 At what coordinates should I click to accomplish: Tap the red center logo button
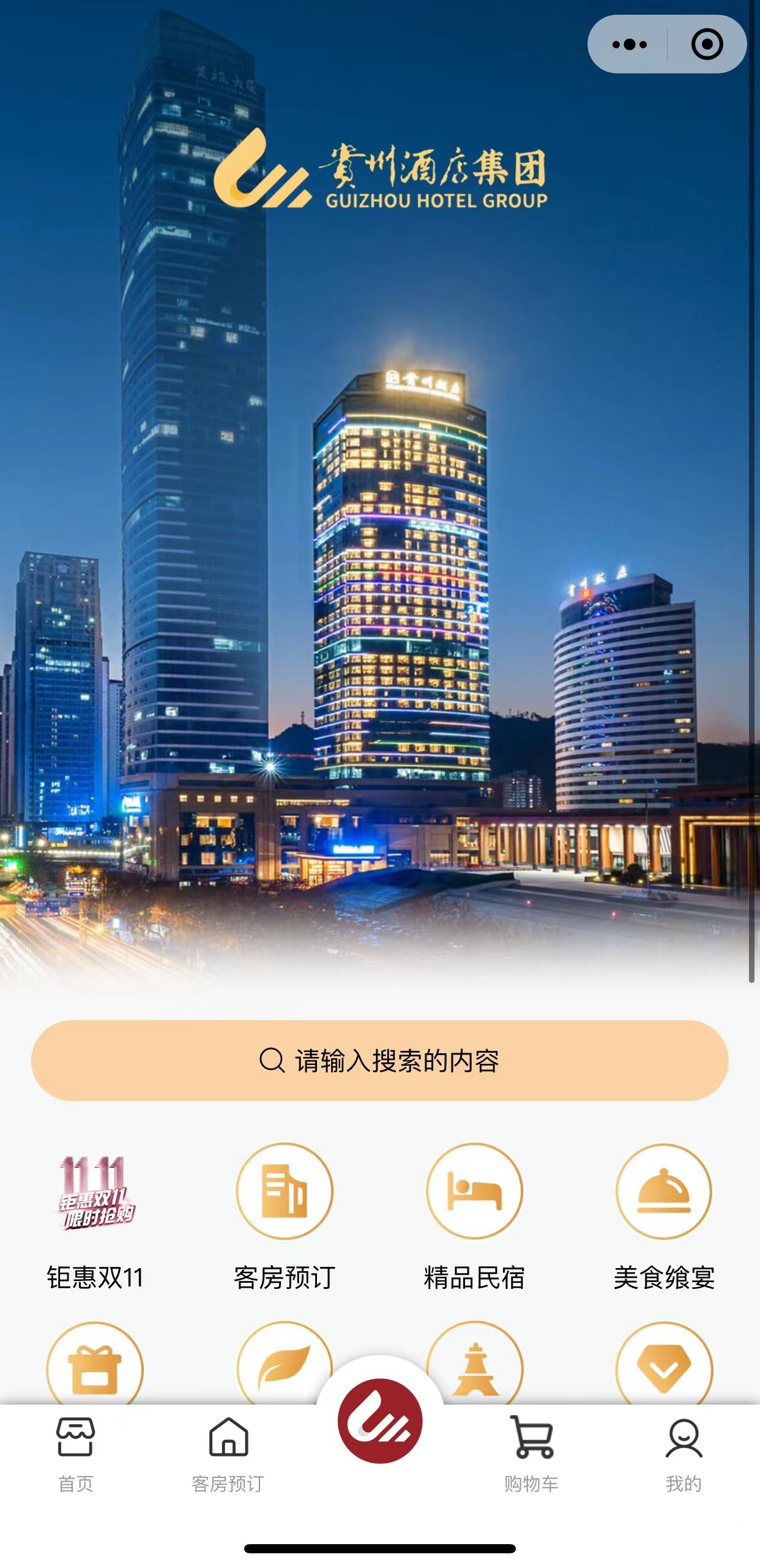click(x=380, y=1421)
